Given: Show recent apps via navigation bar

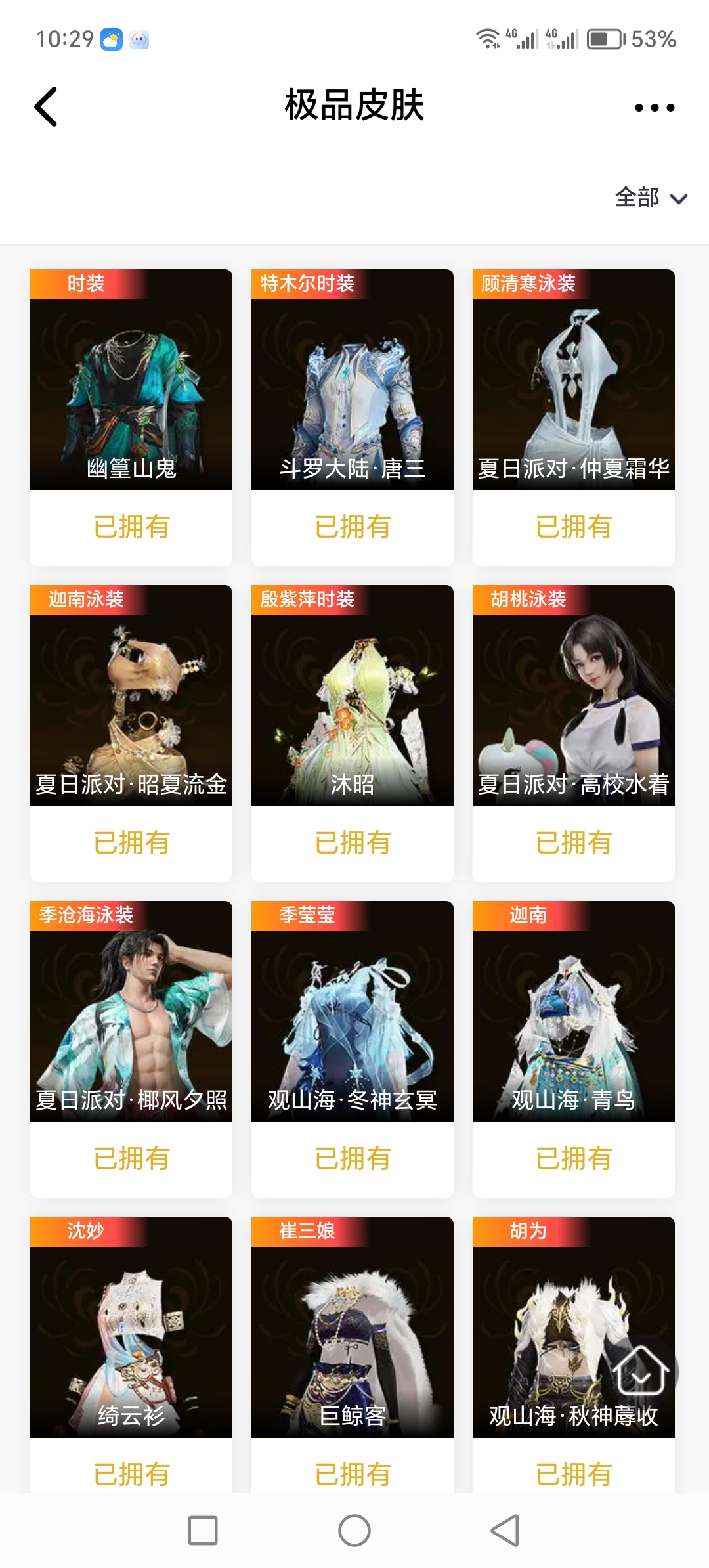Looking at the screenshot, I should pyautogui.click(x=203, y=1531).
